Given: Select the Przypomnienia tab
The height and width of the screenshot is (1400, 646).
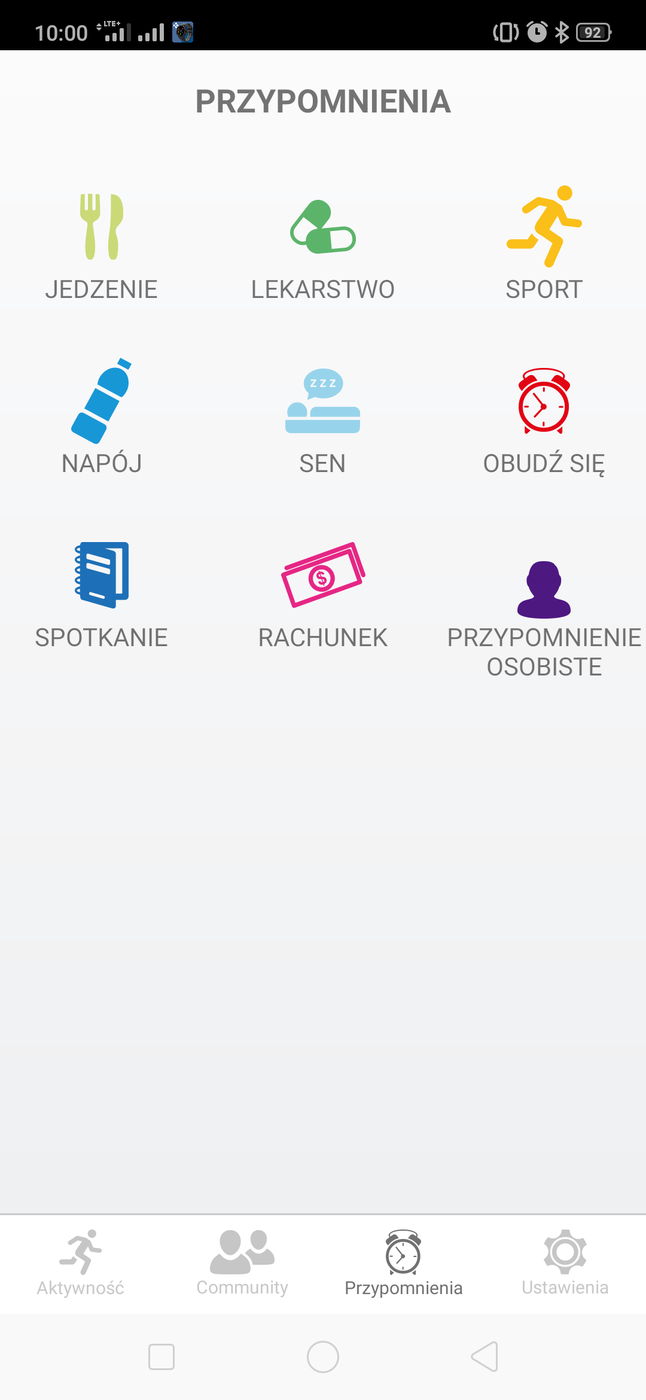Looking at the screenshot, I should [403, 1264].
